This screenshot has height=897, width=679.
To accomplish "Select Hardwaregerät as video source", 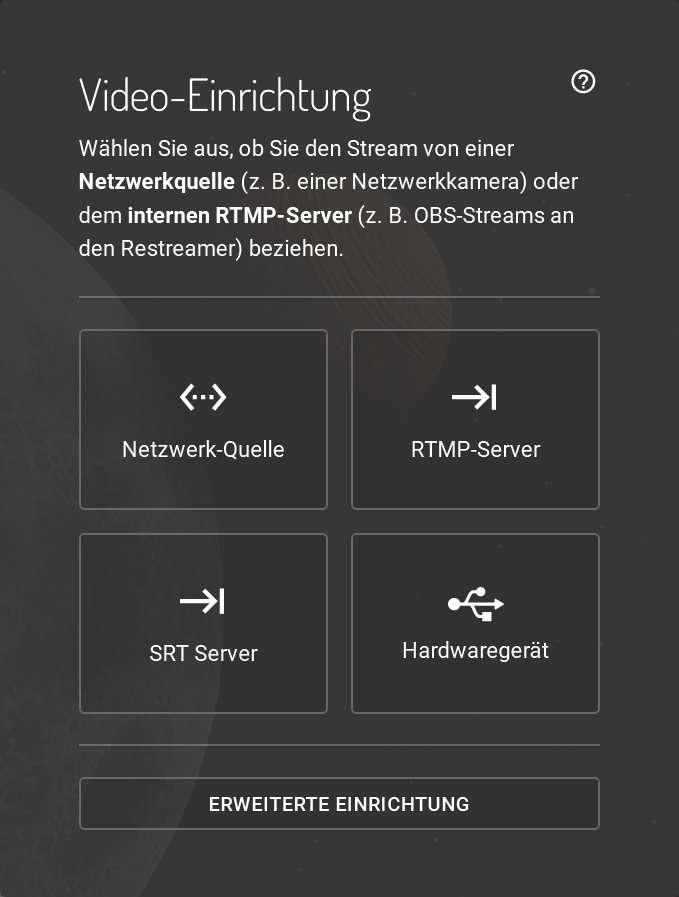I will point(475,624).
